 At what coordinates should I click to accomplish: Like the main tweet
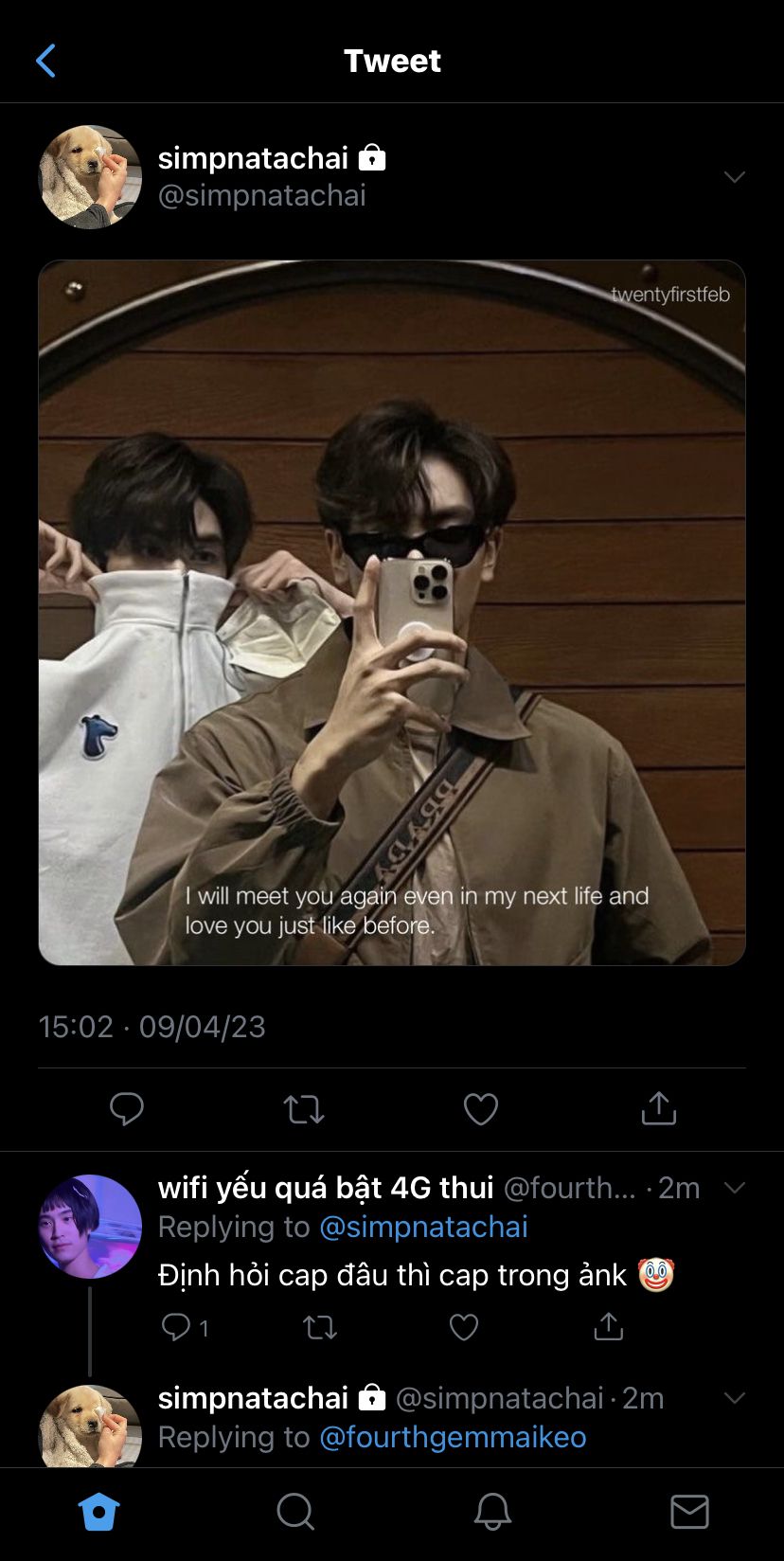click(x=481, y=1108)
